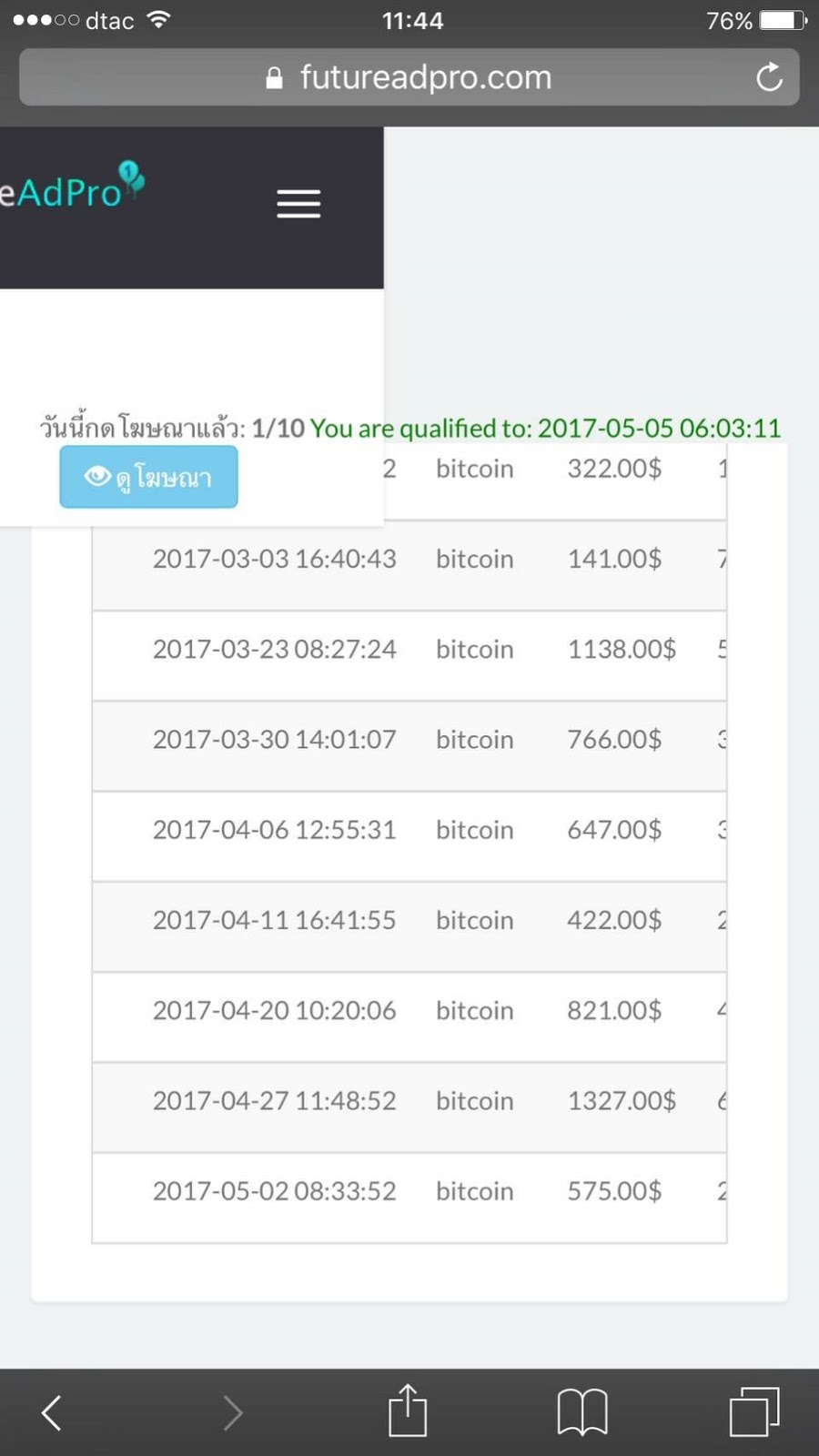Tap the futureadpro.com address bar
This screenshot has height=1456, width=819.
pyautogui.click(x=409, y=77)
